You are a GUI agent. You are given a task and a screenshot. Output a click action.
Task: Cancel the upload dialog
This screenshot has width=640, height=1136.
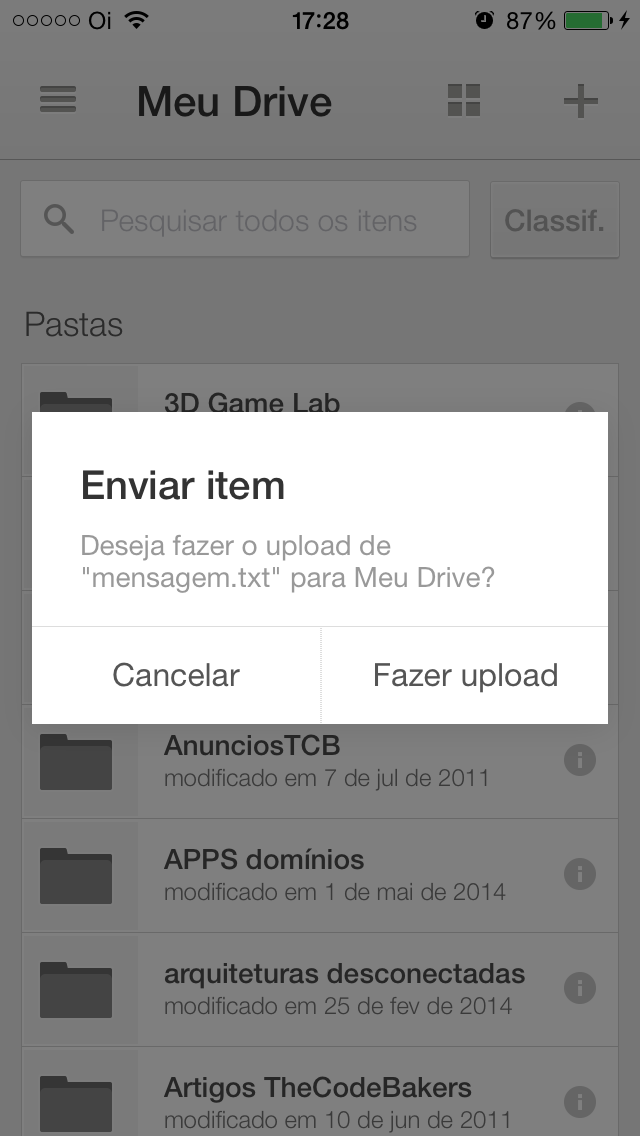176,675
